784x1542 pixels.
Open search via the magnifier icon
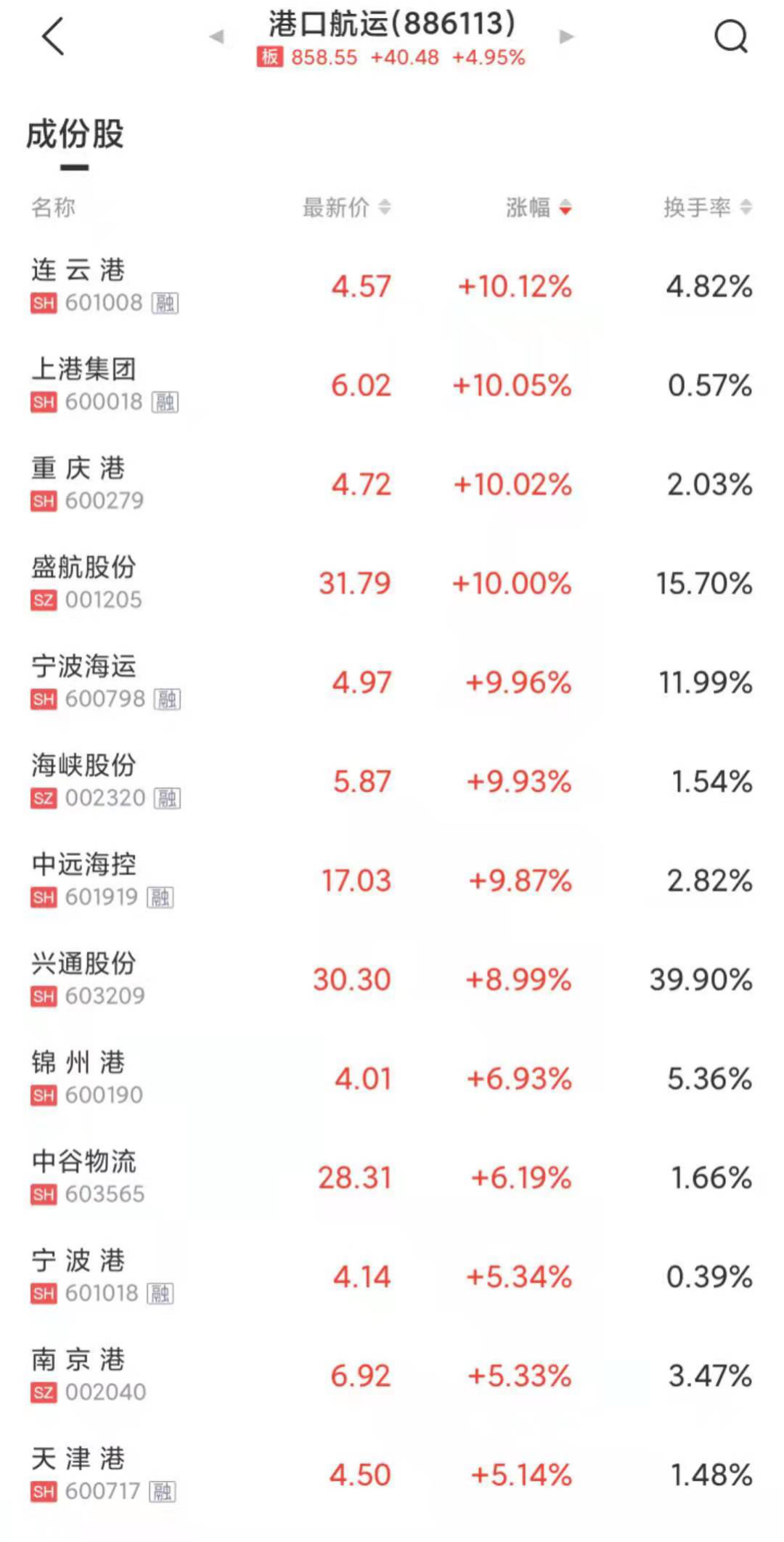coord(732,36)
